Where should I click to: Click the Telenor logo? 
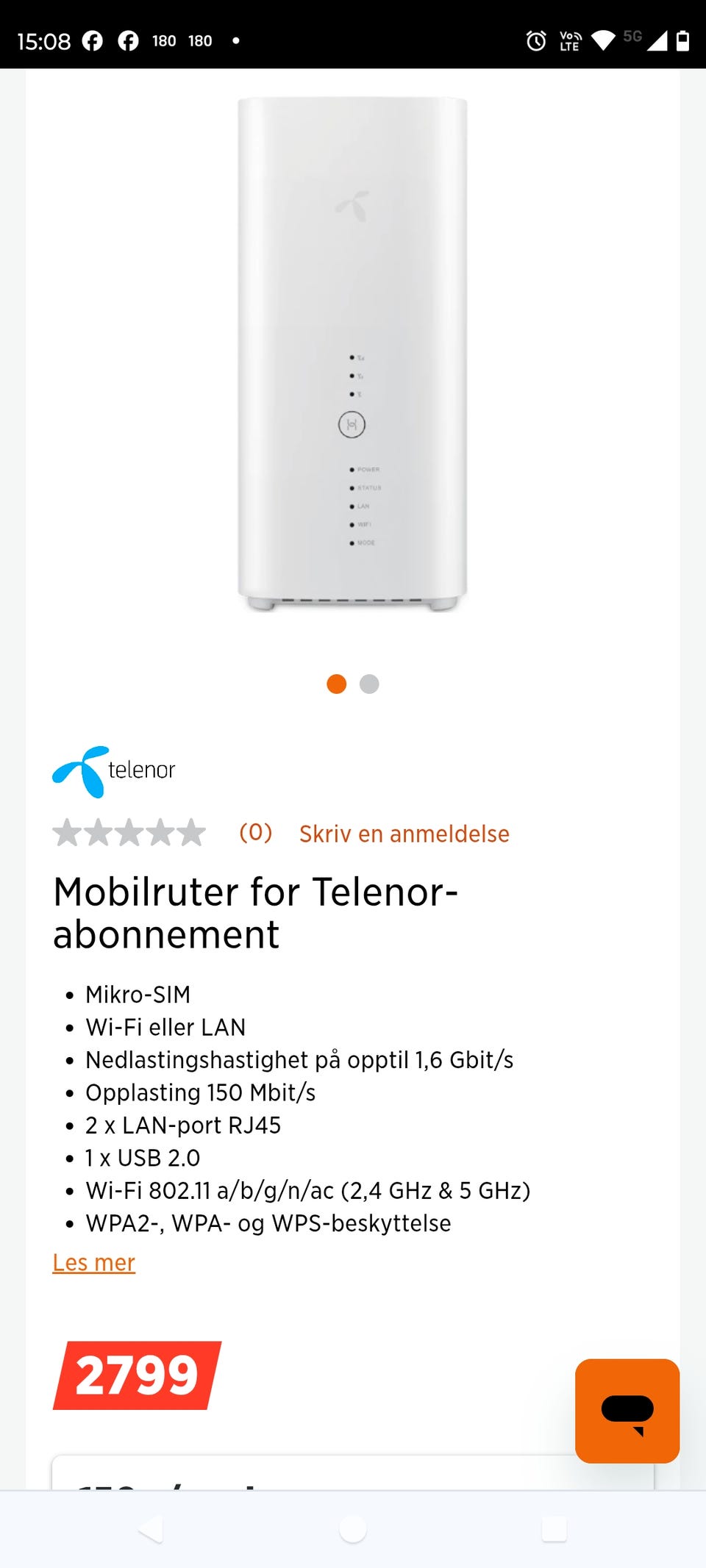[x=113, y=770]
